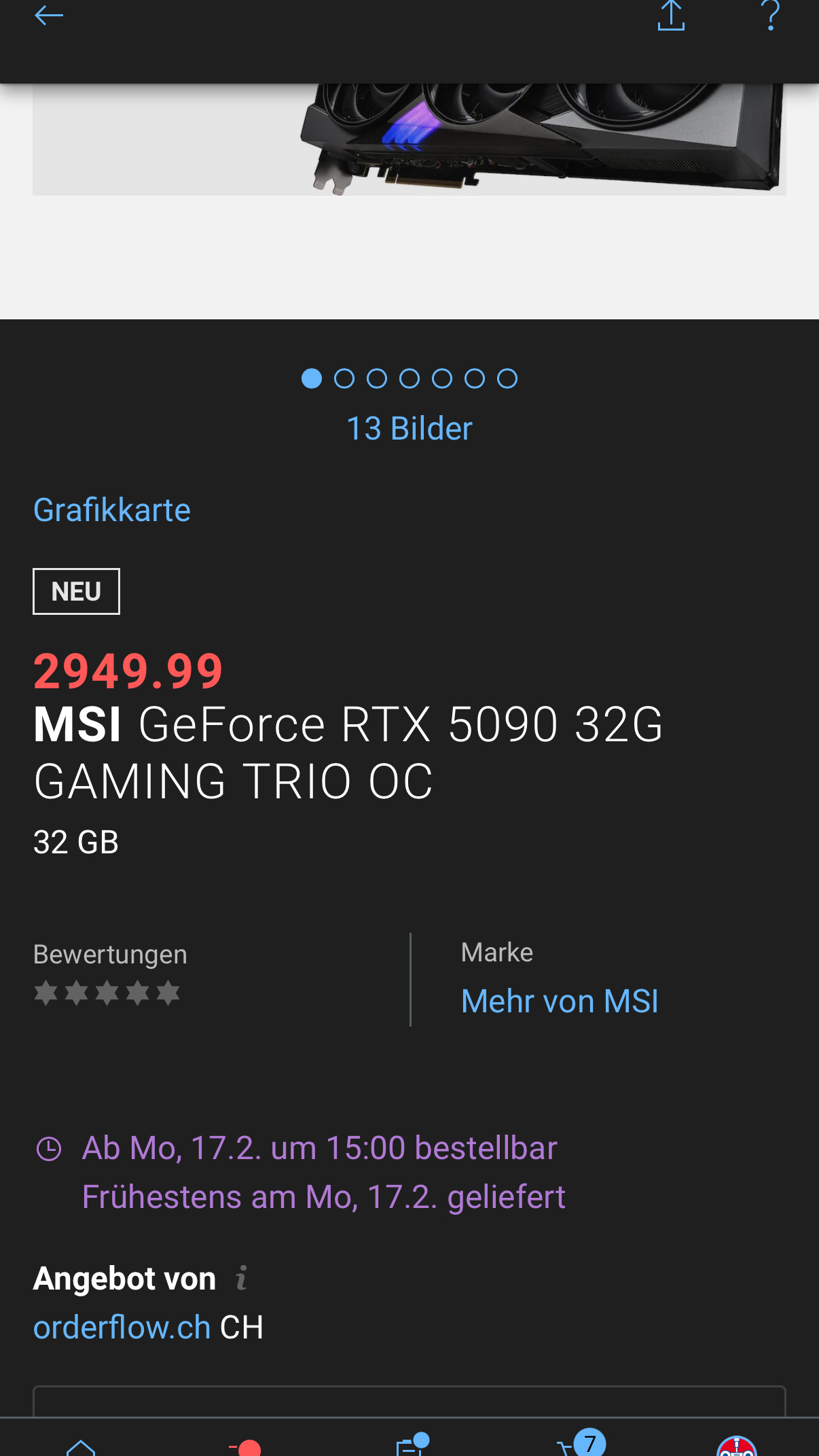This screenshot has width=819, height=1456.
Task: Open the help question mark
Action: [771, 16]
